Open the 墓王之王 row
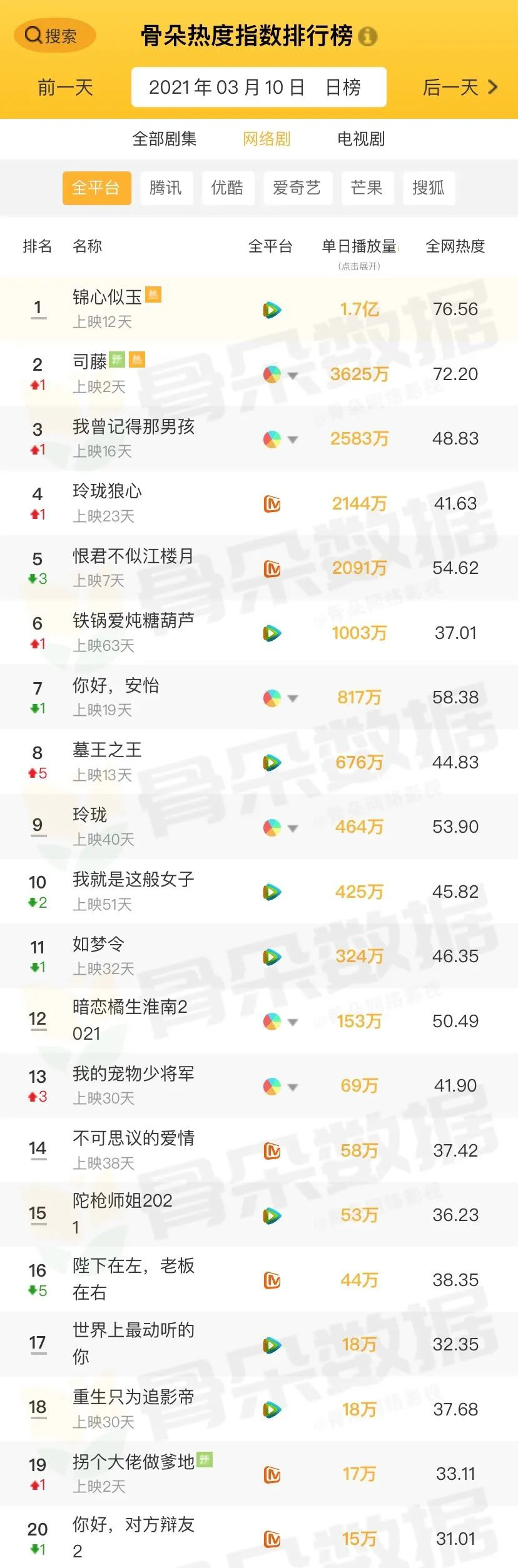Image resolution: width=518 pixels, height=1568 pixels. (108, 750)
